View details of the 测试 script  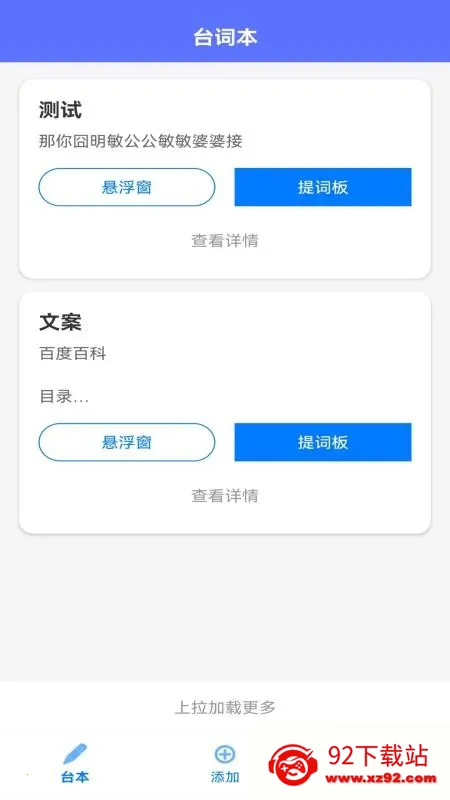tap(225, 240)
